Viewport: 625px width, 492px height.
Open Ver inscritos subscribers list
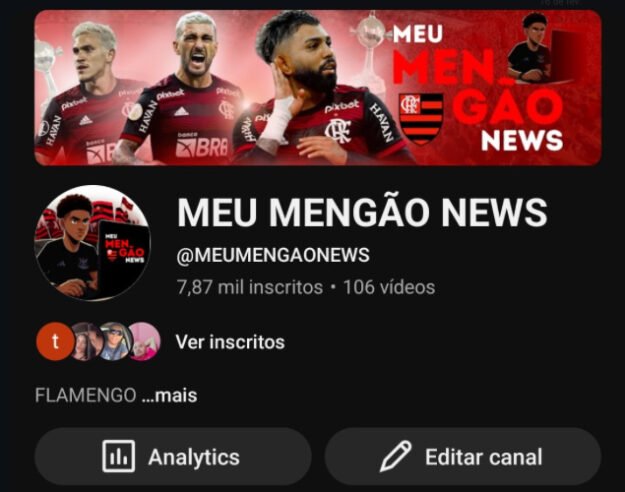tap(229, 342)
